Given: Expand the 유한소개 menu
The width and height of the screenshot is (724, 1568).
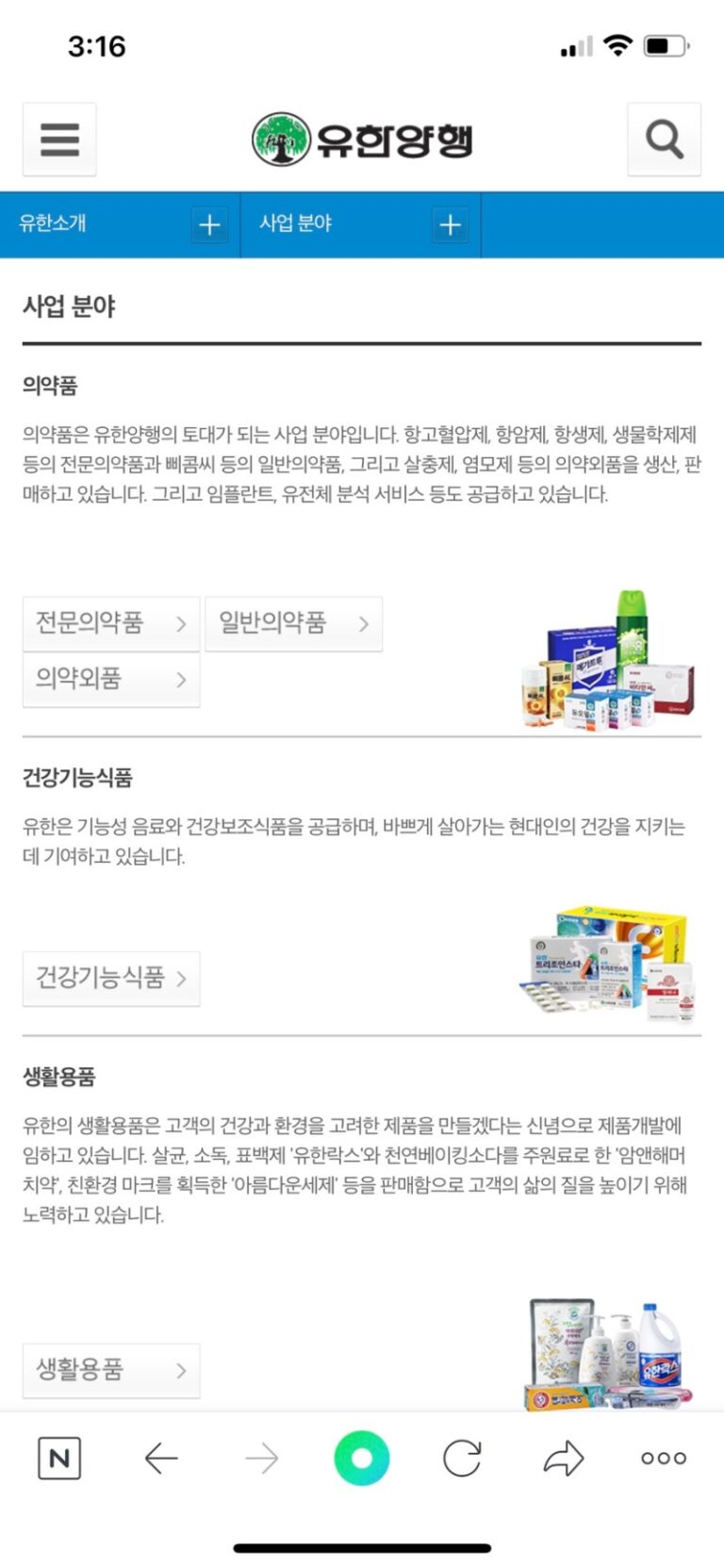Looking at the screenshot, I should 209,225.
